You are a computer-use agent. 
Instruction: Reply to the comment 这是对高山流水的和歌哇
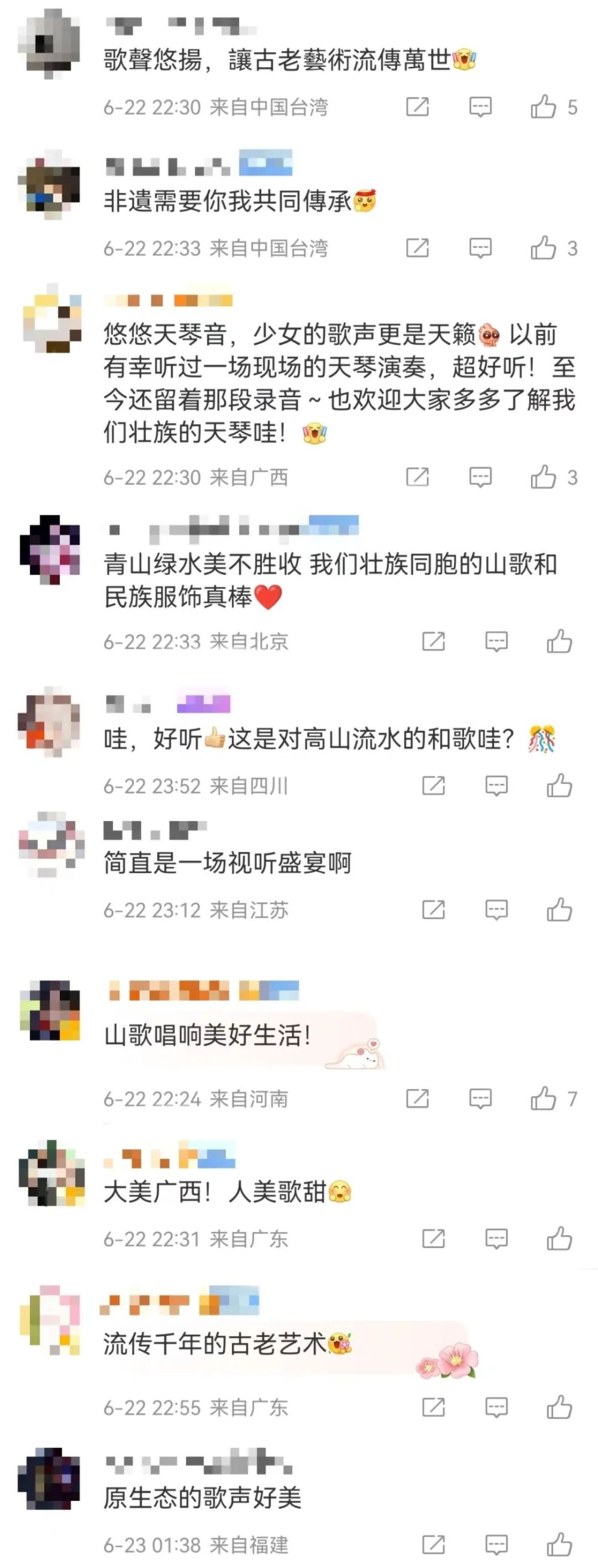click(x=496, y=786)
